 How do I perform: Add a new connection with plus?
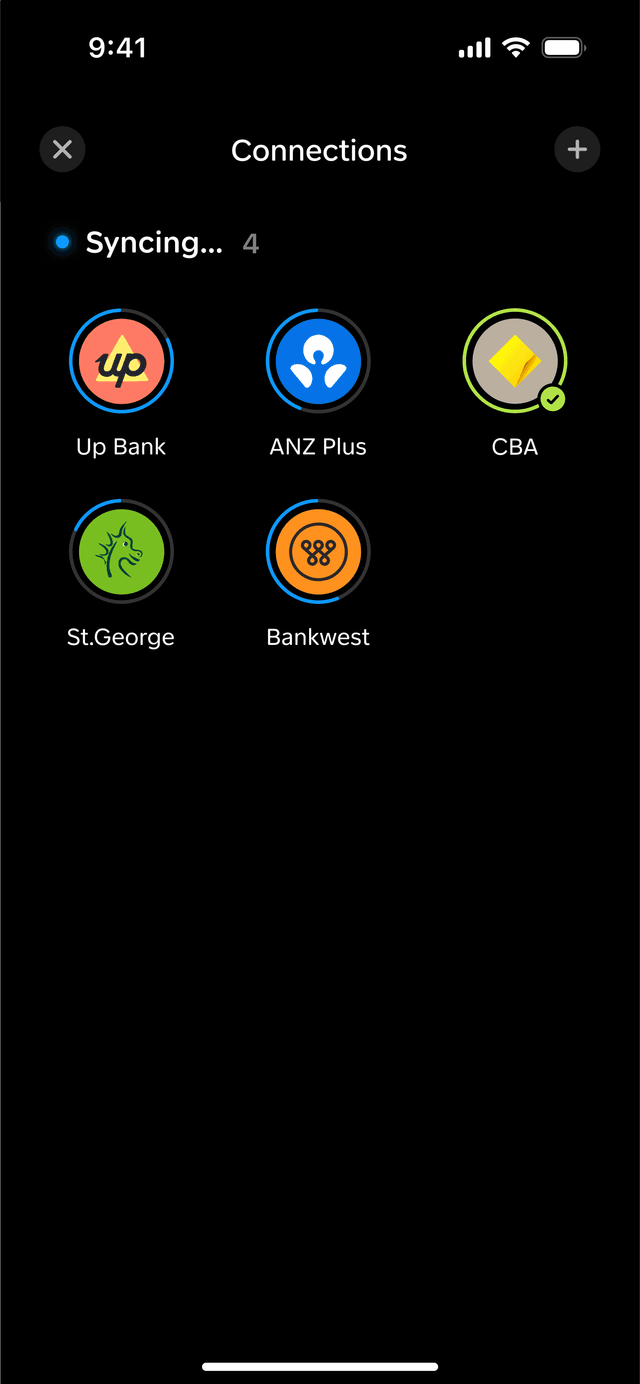click(577, 150)
